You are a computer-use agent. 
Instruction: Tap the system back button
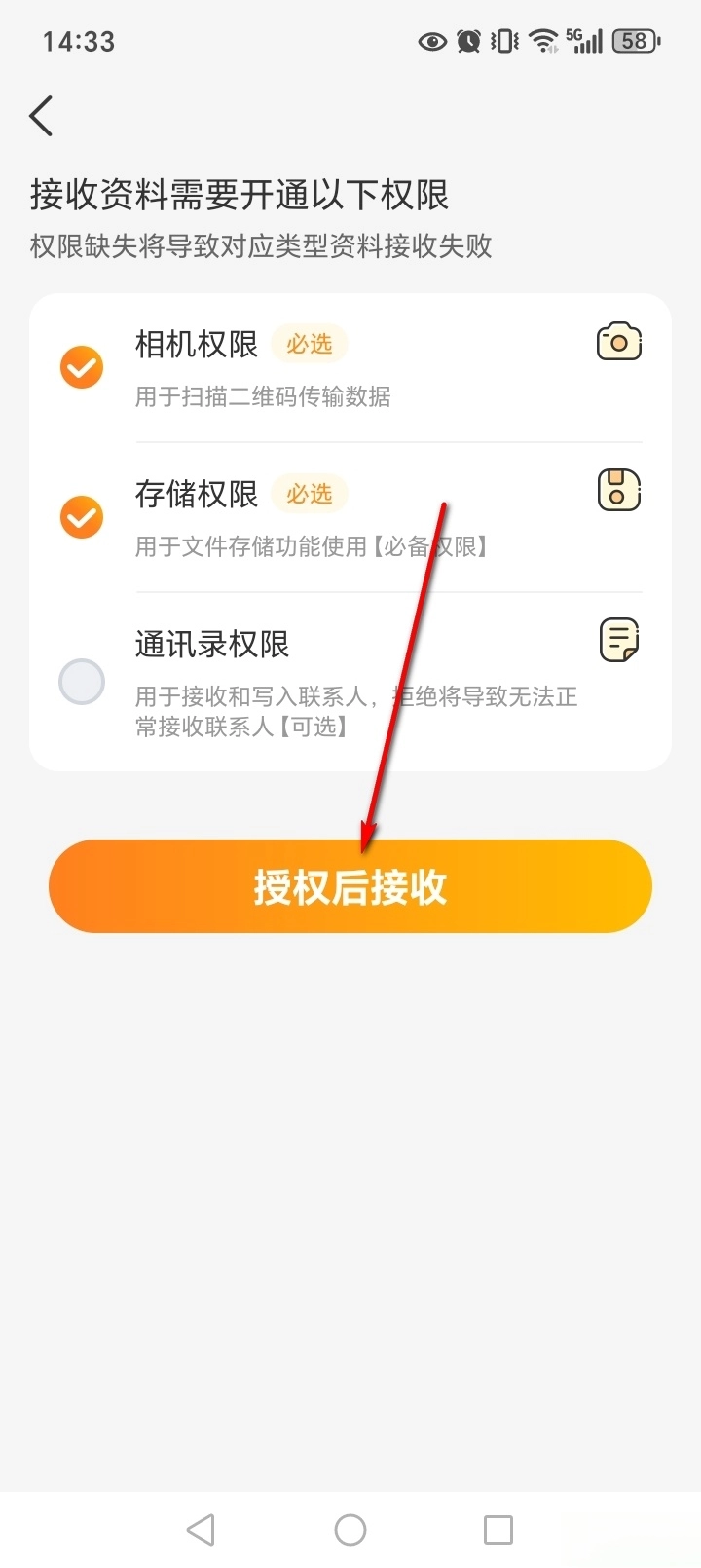(201, 1529)
